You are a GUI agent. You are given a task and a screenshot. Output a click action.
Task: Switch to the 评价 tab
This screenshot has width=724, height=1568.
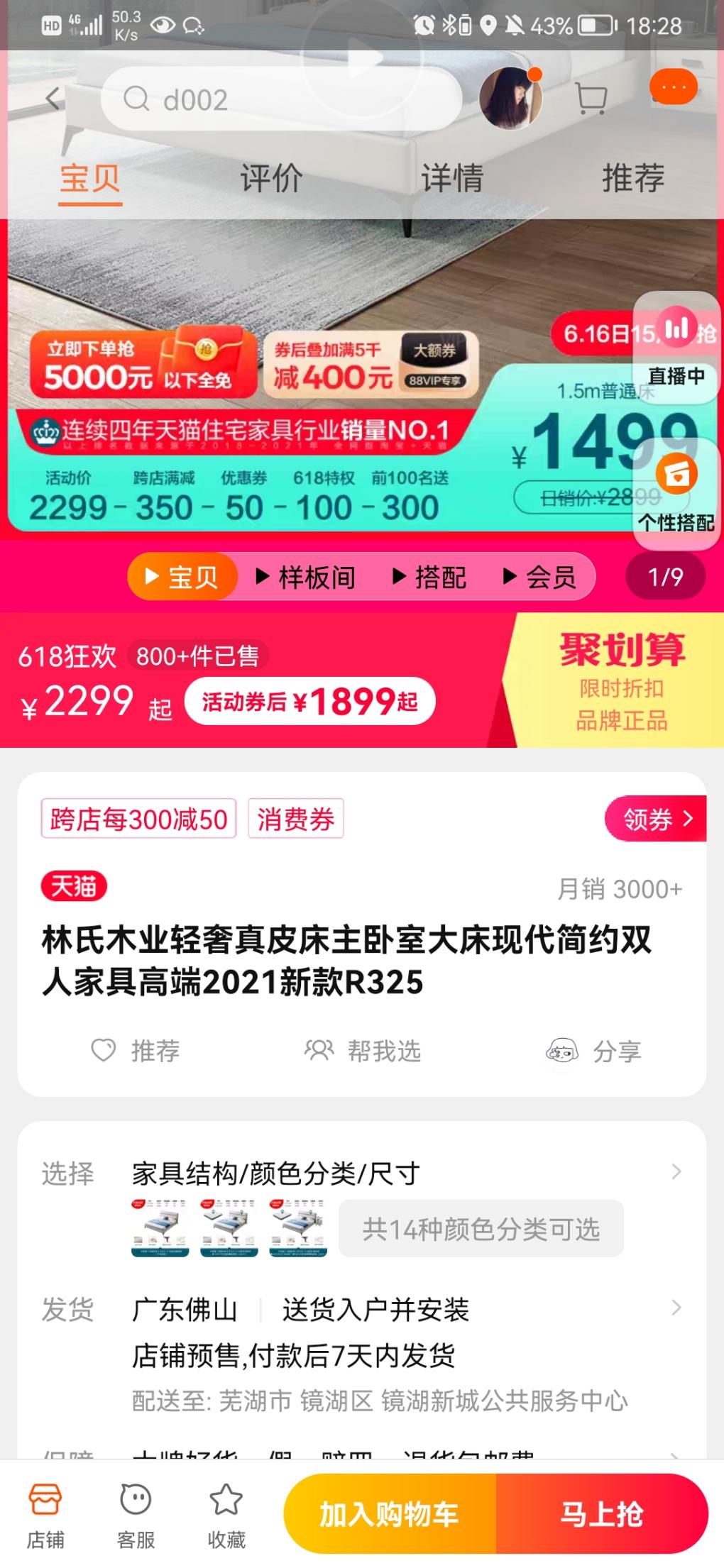(271, 177)
